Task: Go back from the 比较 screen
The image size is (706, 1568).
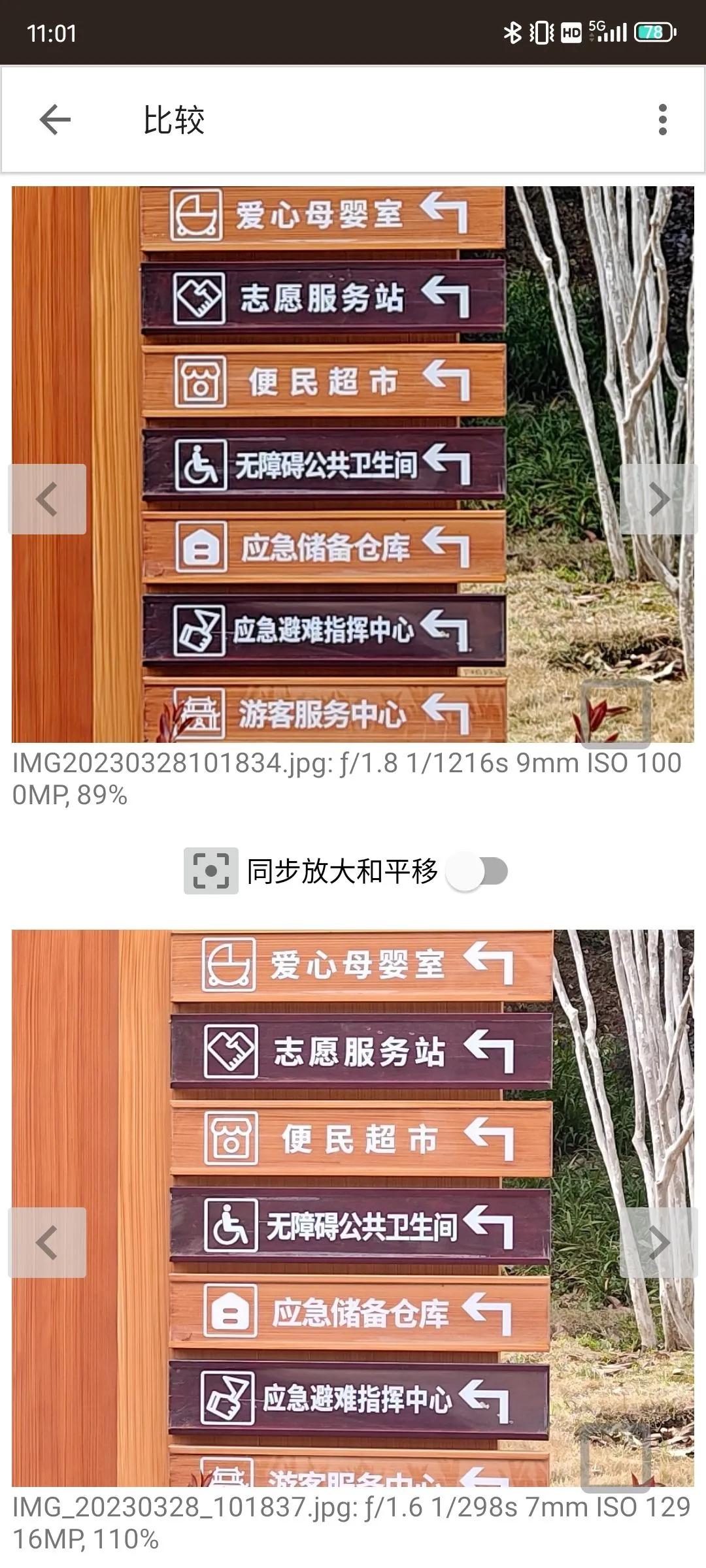Action: click(55, 120)
